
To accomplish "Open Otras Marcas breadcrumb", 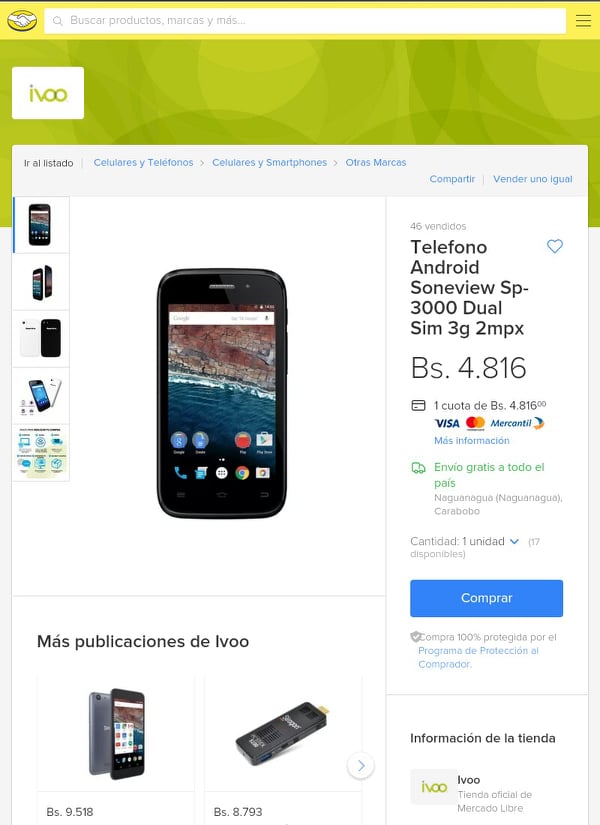I will (375, 162).
